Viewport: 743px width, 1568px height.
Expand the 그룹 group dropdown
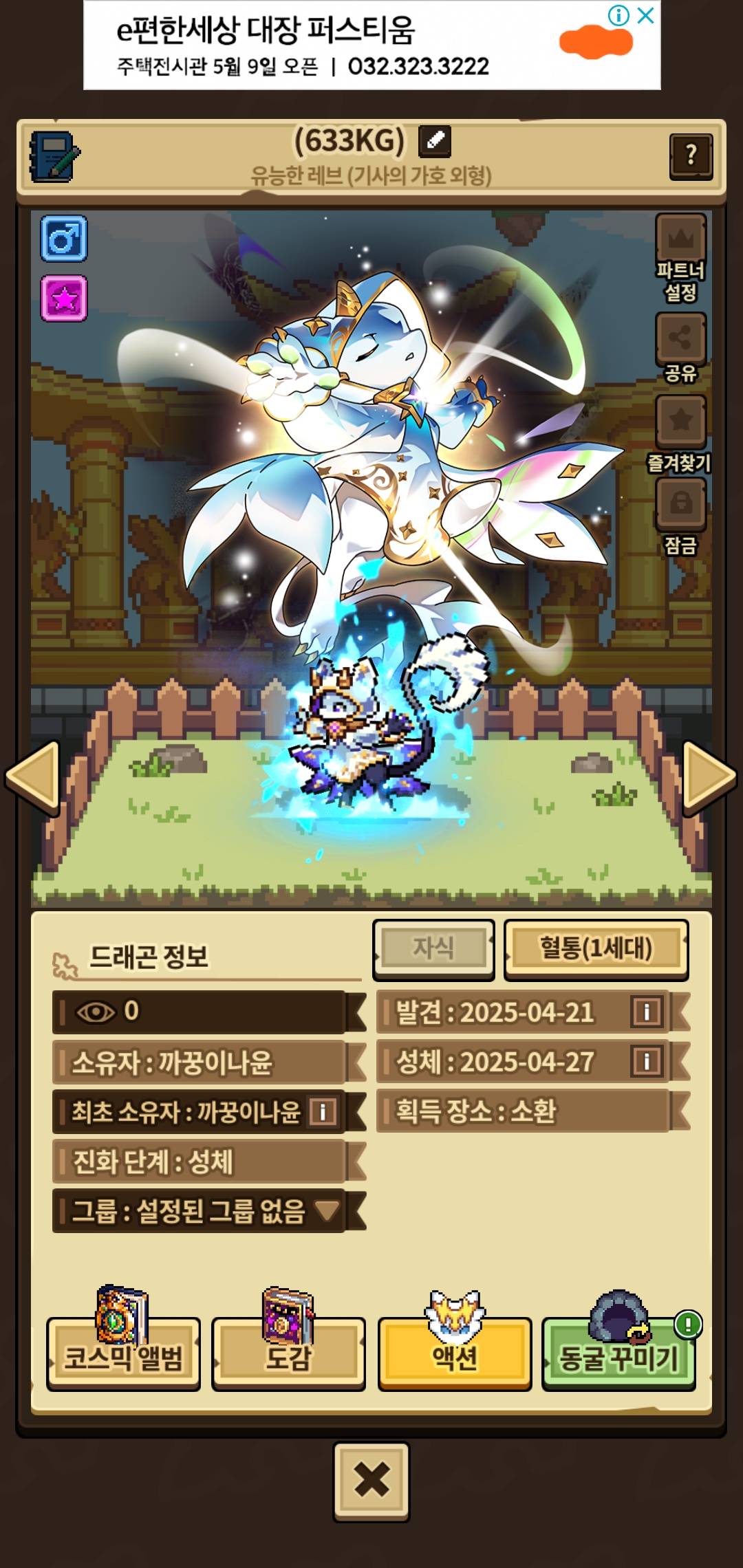[327, 1210]
